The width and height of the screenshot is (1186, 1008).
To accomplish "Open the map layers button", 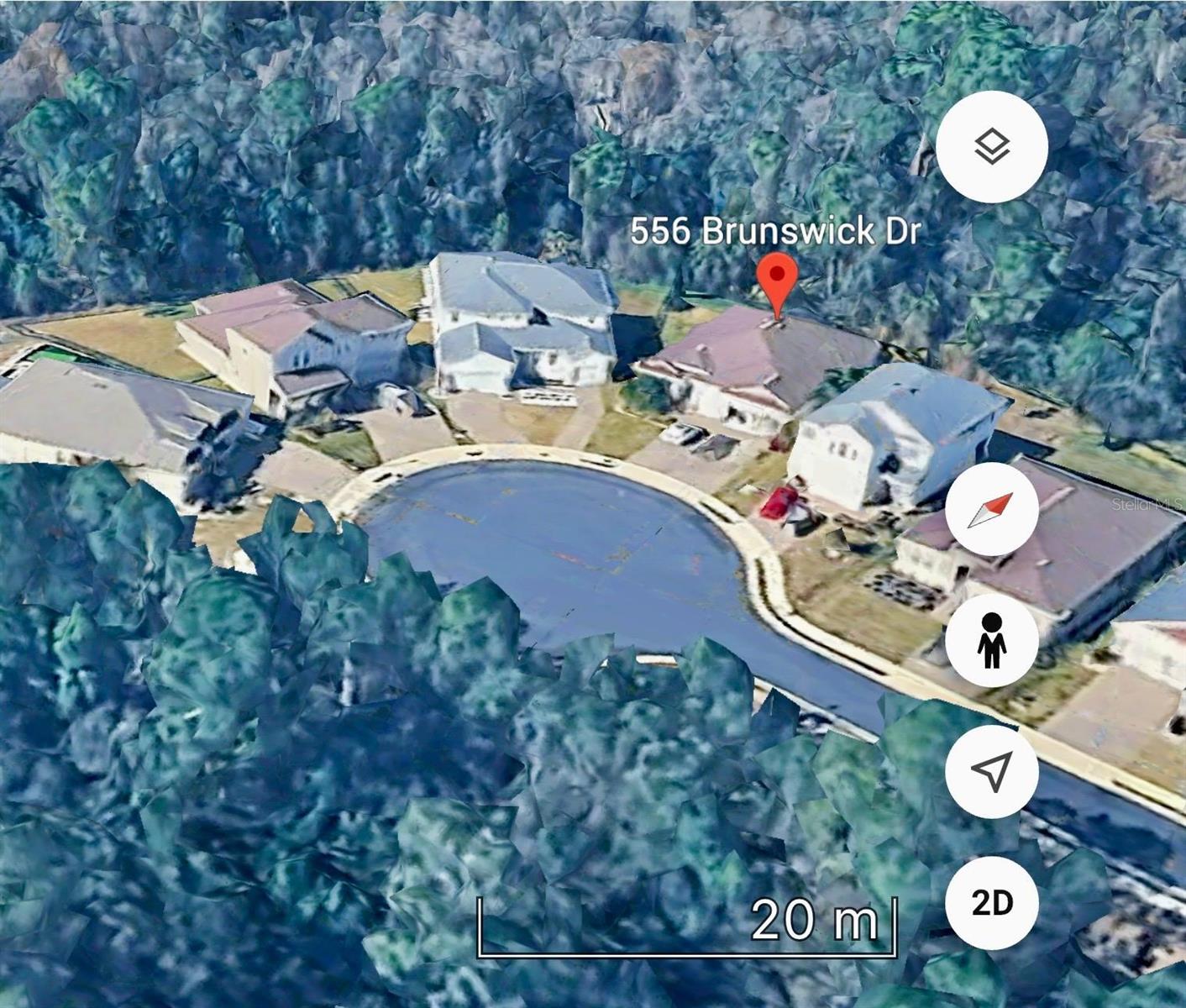I will [x=992, y=147].
